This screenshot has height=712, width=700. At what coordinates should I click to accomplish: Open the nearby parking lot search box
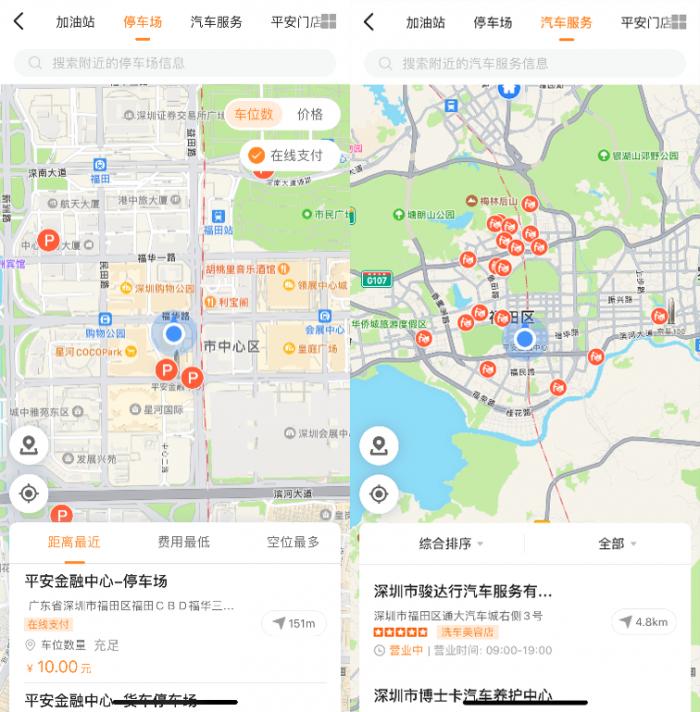tap(175, 63)
